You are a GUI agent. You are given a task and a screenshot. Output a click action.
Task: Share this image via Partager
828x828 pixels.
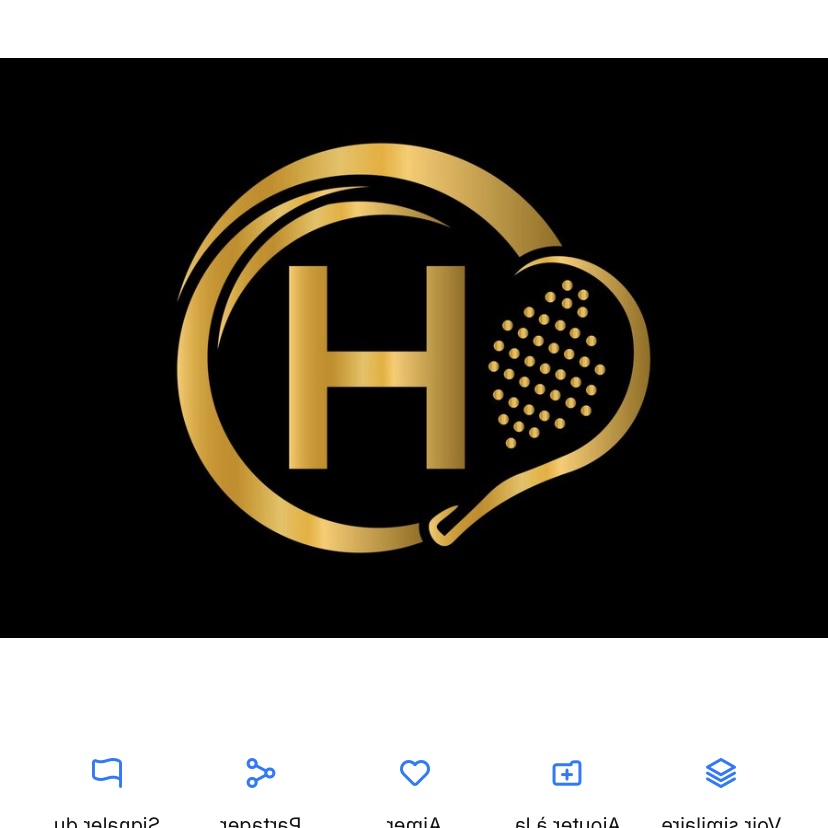point(260,772)
